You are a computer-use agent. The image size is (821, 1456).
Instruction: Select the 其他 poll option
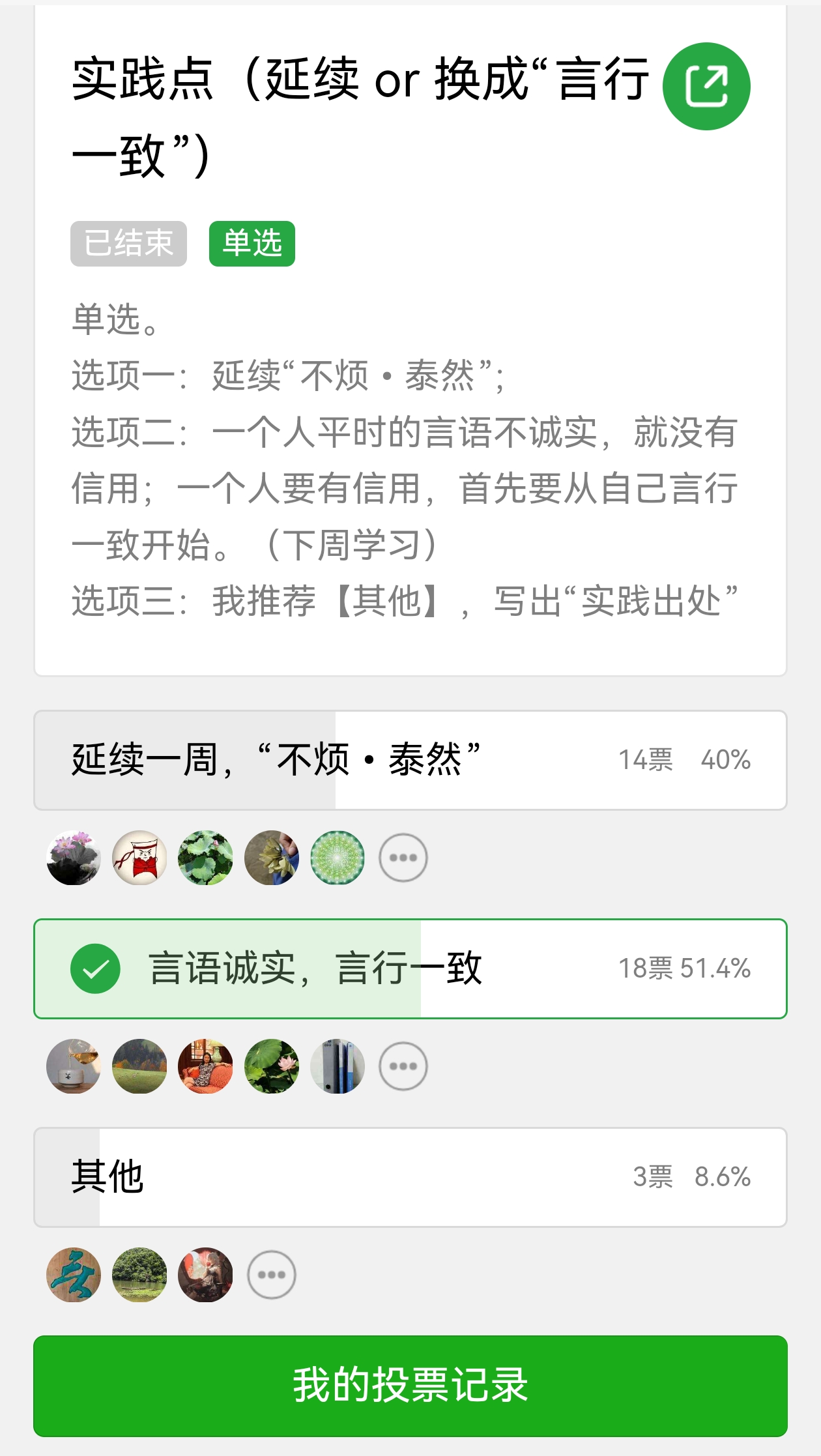[x=410, y=1177]
